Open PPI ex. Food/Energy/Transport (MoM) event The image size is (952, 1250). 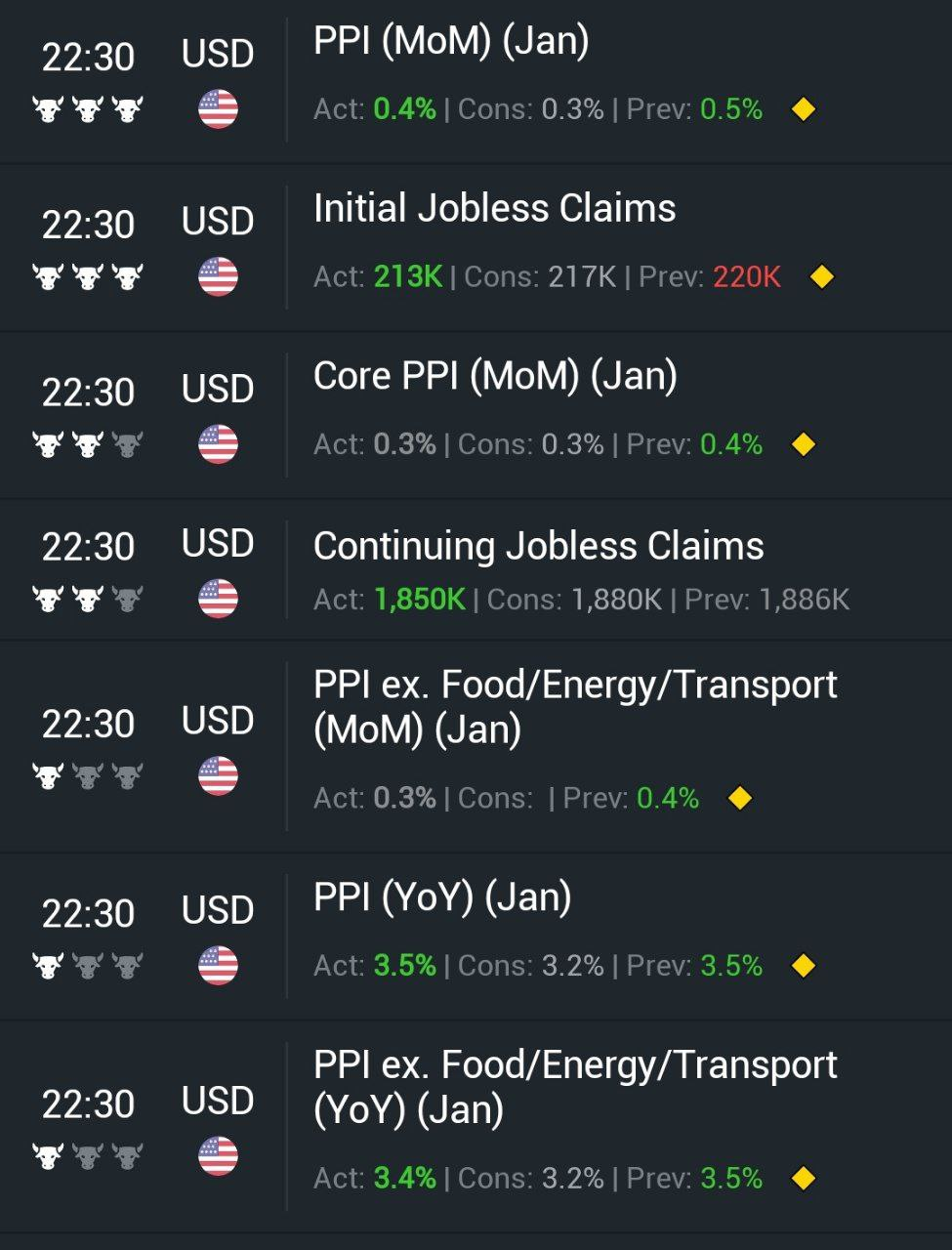(x=574, y=707)
